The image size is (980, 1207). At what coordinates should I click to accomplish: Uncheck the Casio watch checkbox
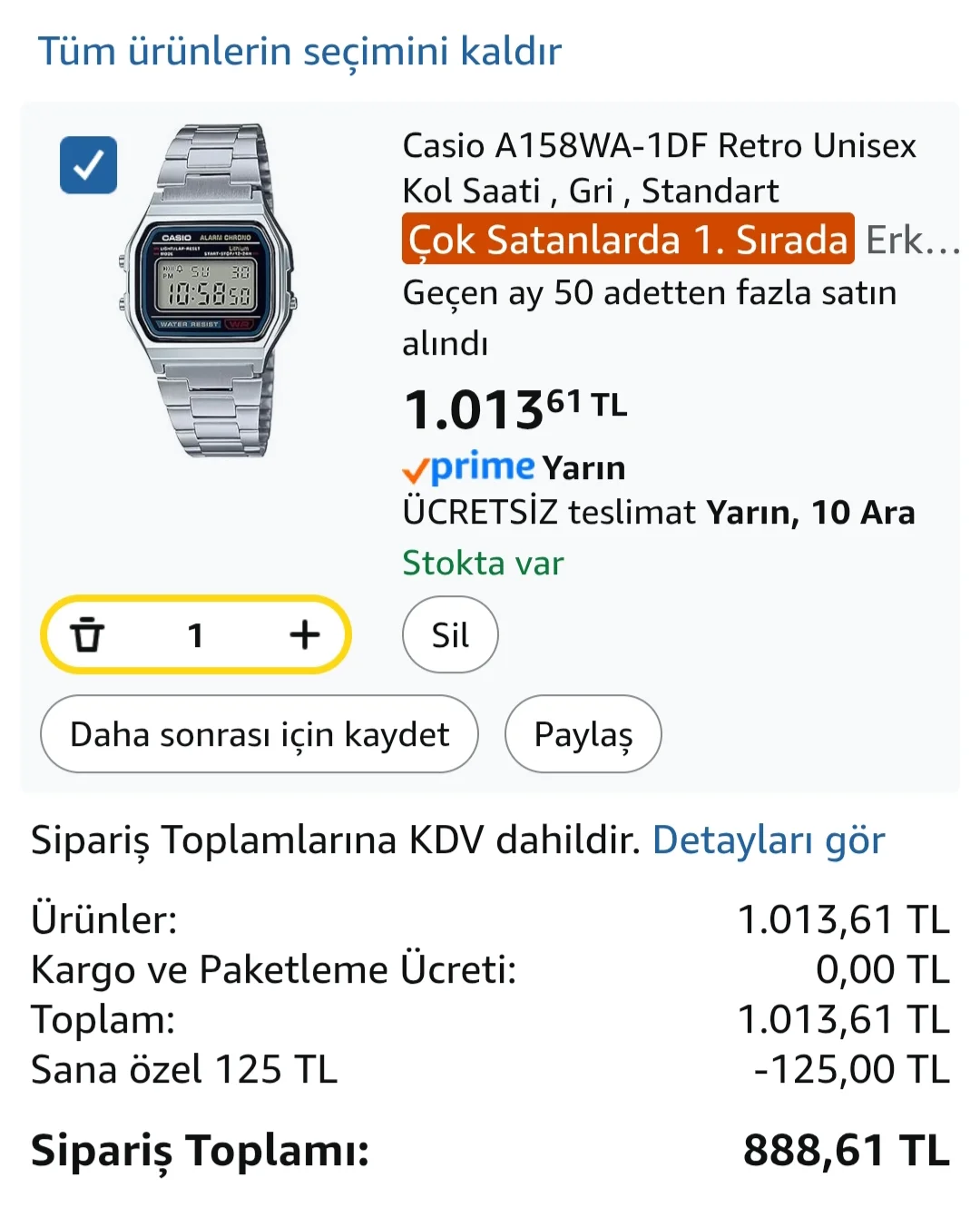click(88, 165)
